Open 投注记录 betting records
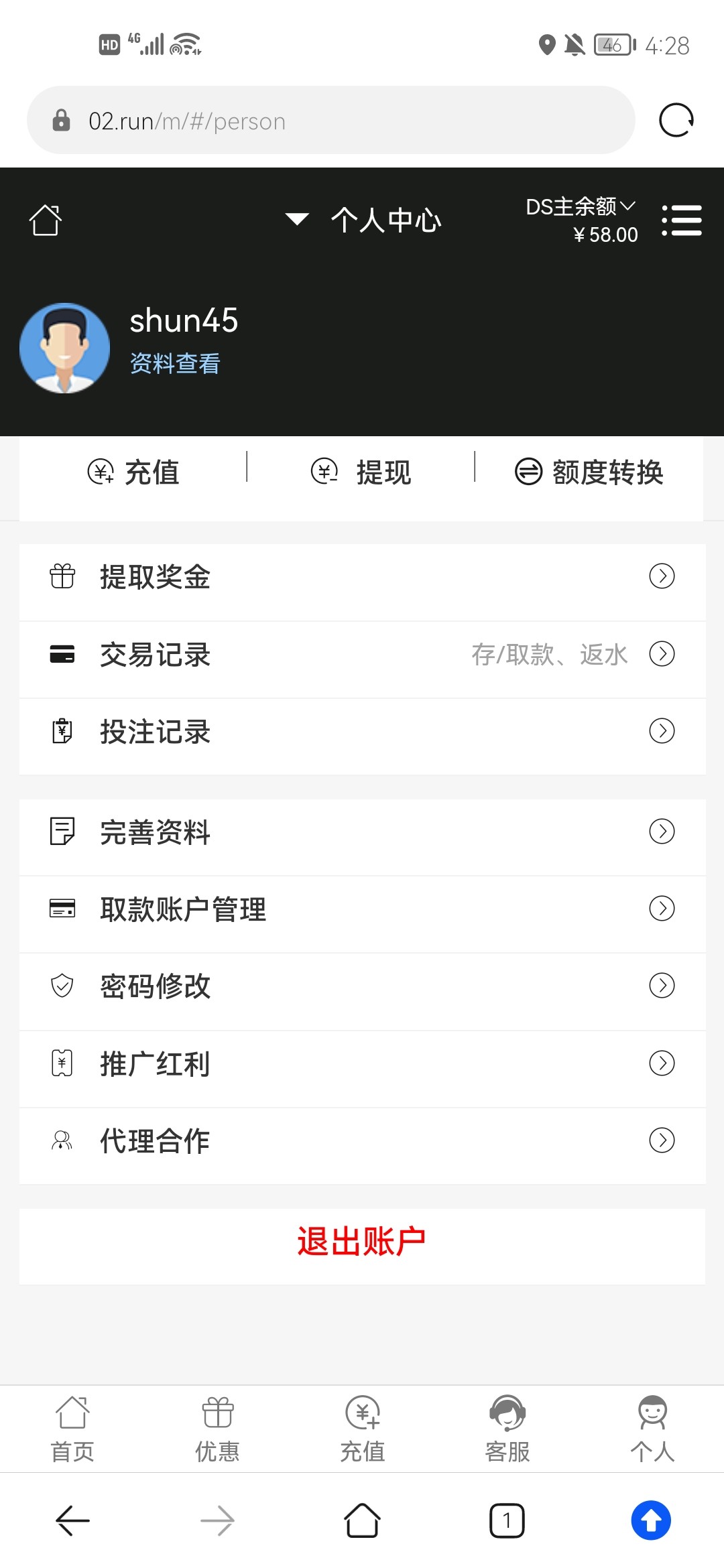This screenshot has height=1568, width=724. [362, 731]
